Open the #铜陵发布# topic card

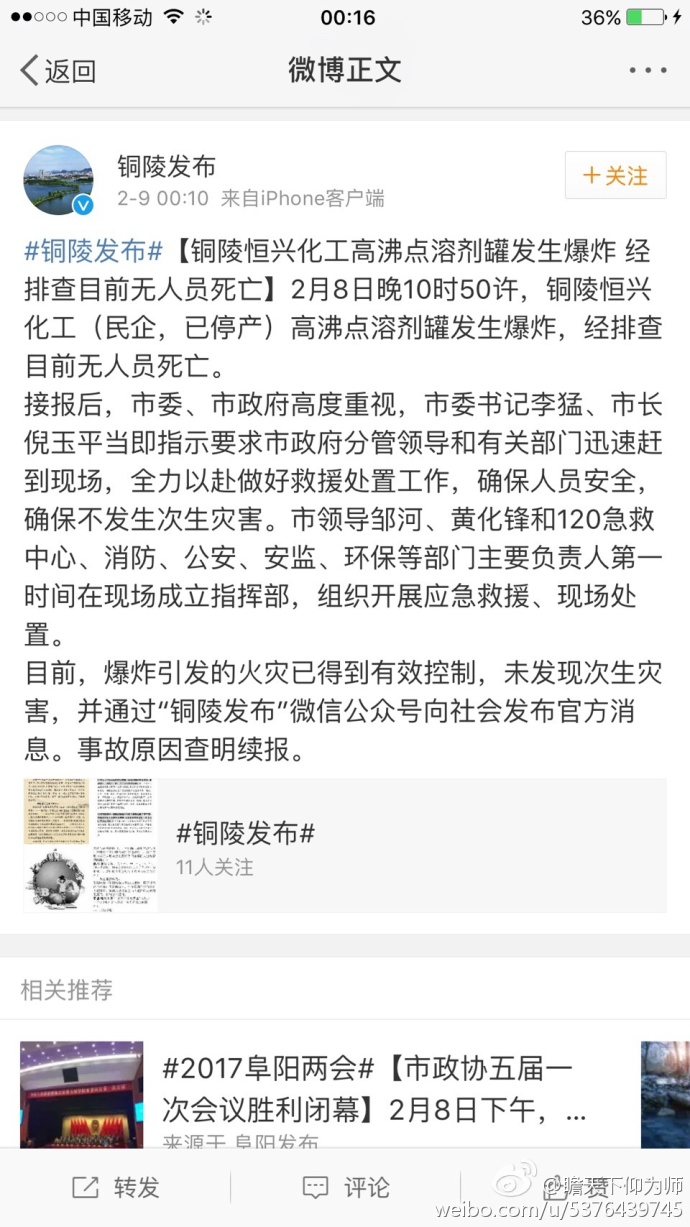345,846
